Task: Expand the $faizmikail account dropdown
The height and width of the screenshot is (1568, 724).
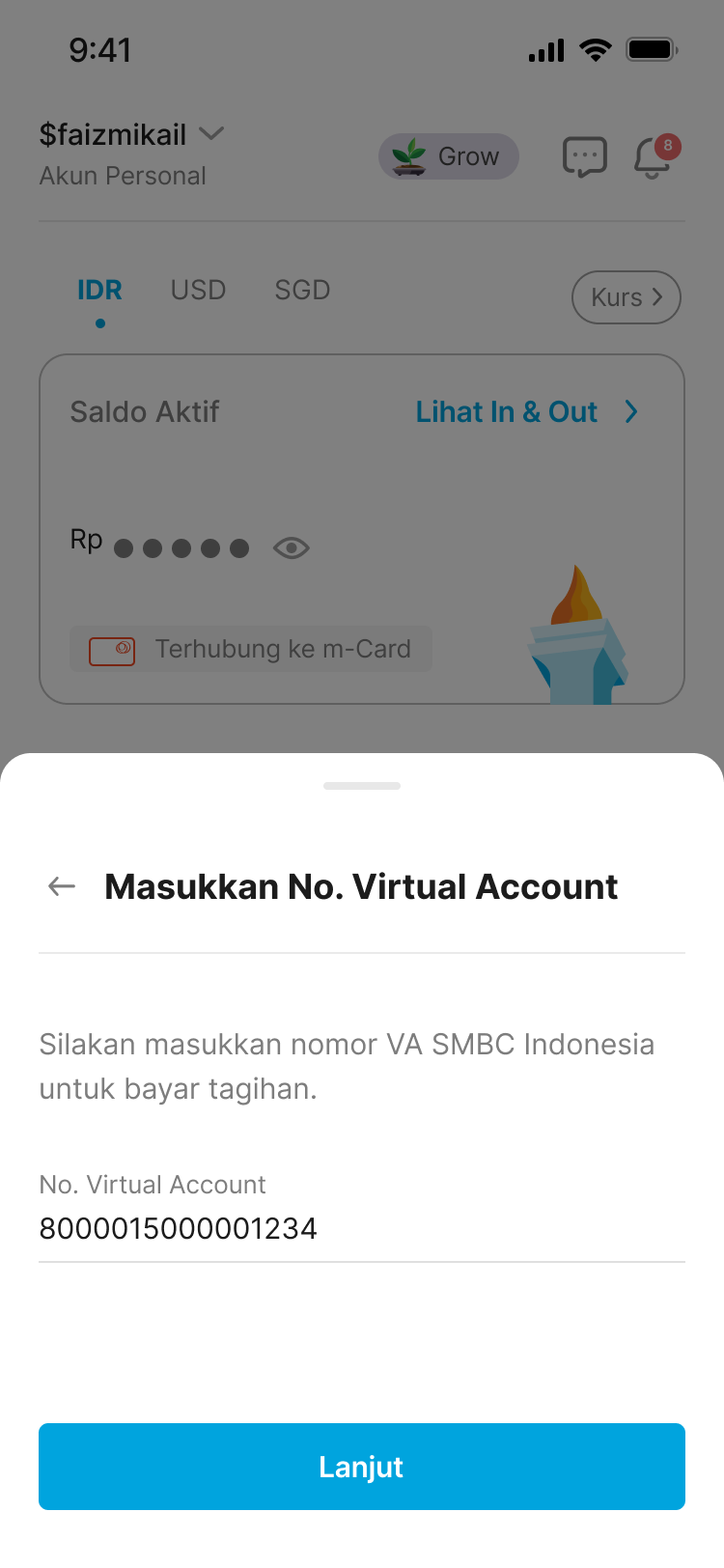Action: click(211, 133)
